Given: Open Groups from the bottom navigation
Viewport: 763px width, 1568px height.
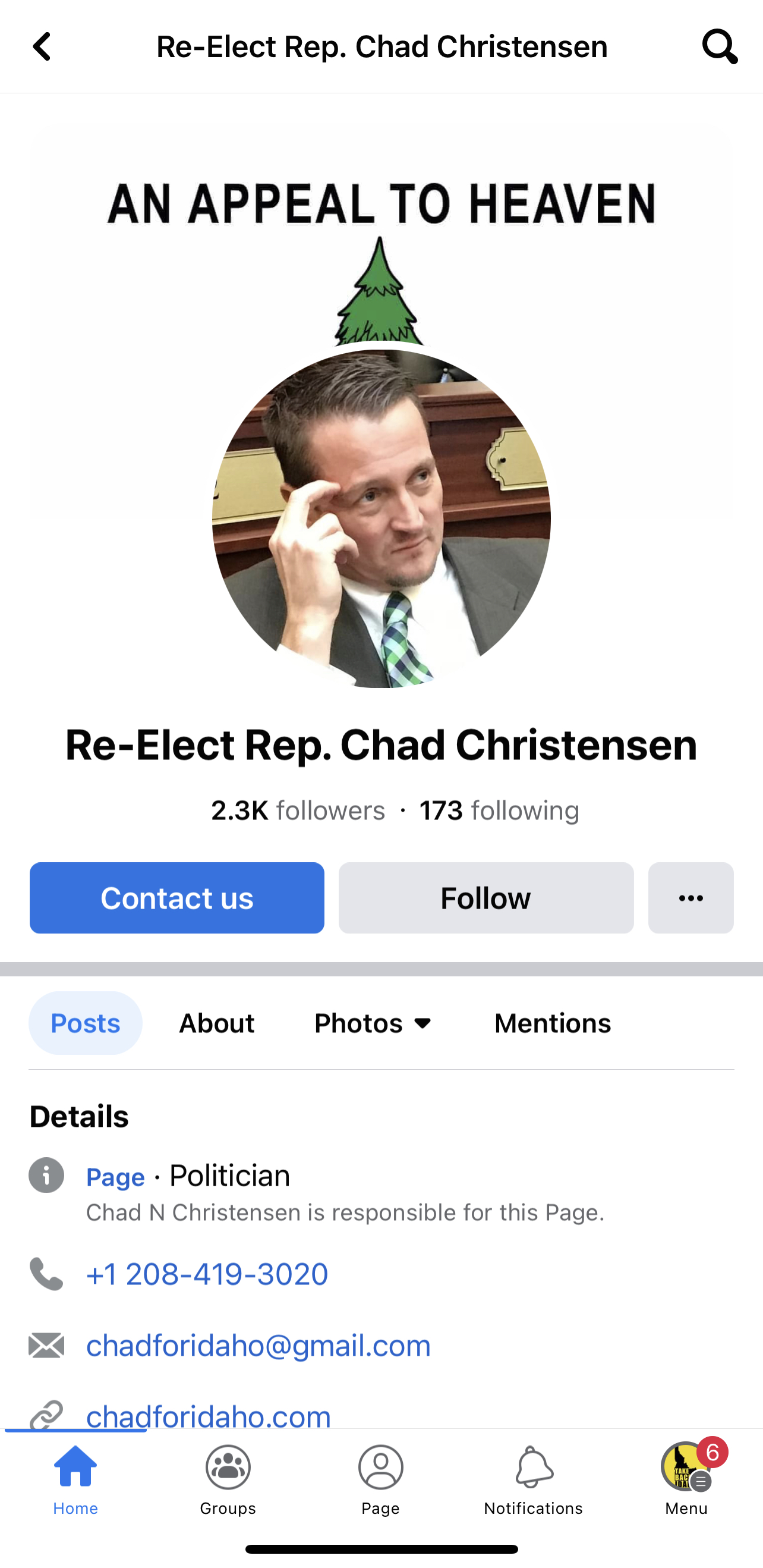Looking at the screenshot, I should [x=228, y=1468].
